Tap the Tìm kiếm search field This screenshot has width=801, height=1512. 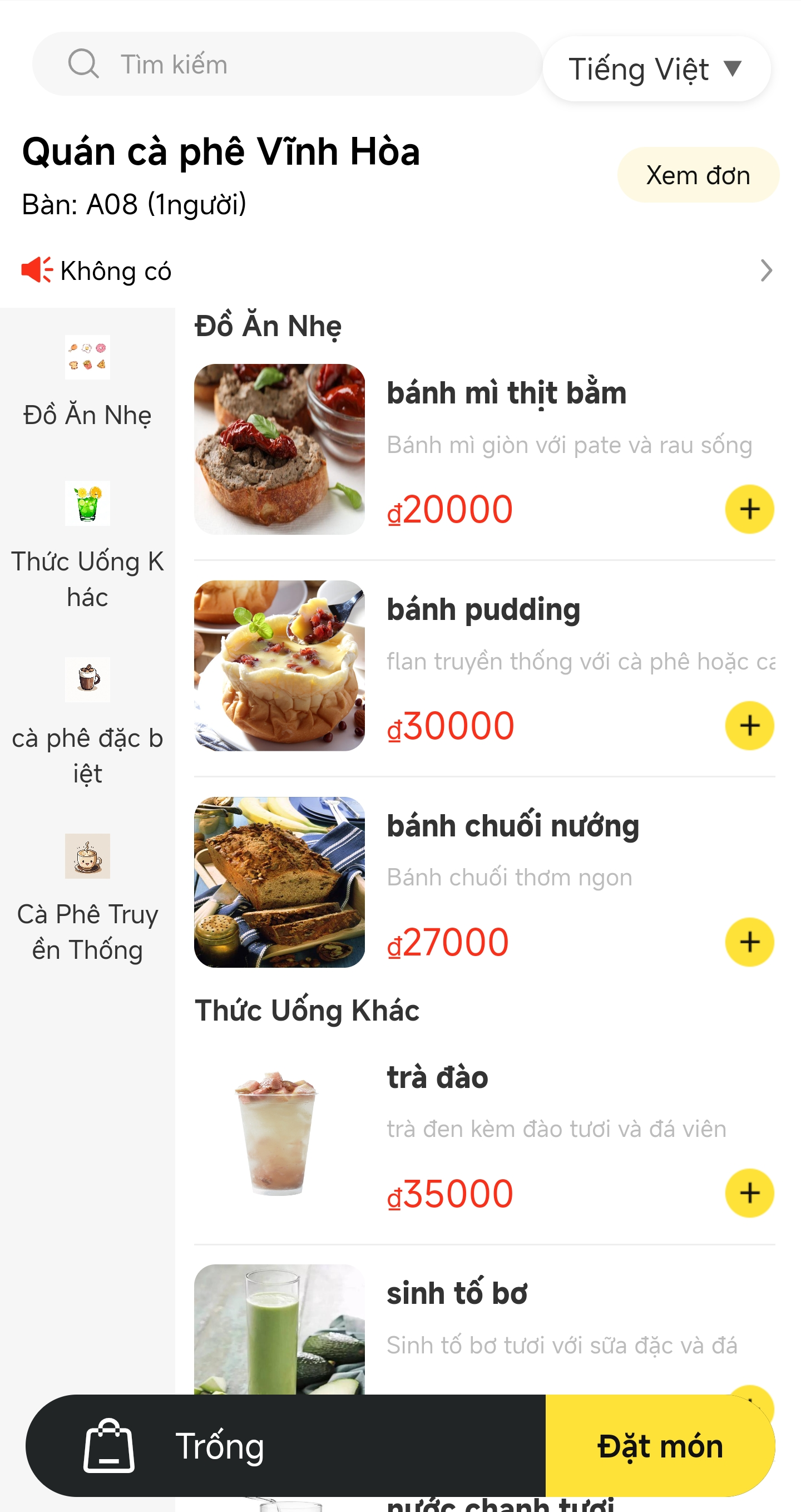[288, 64]
